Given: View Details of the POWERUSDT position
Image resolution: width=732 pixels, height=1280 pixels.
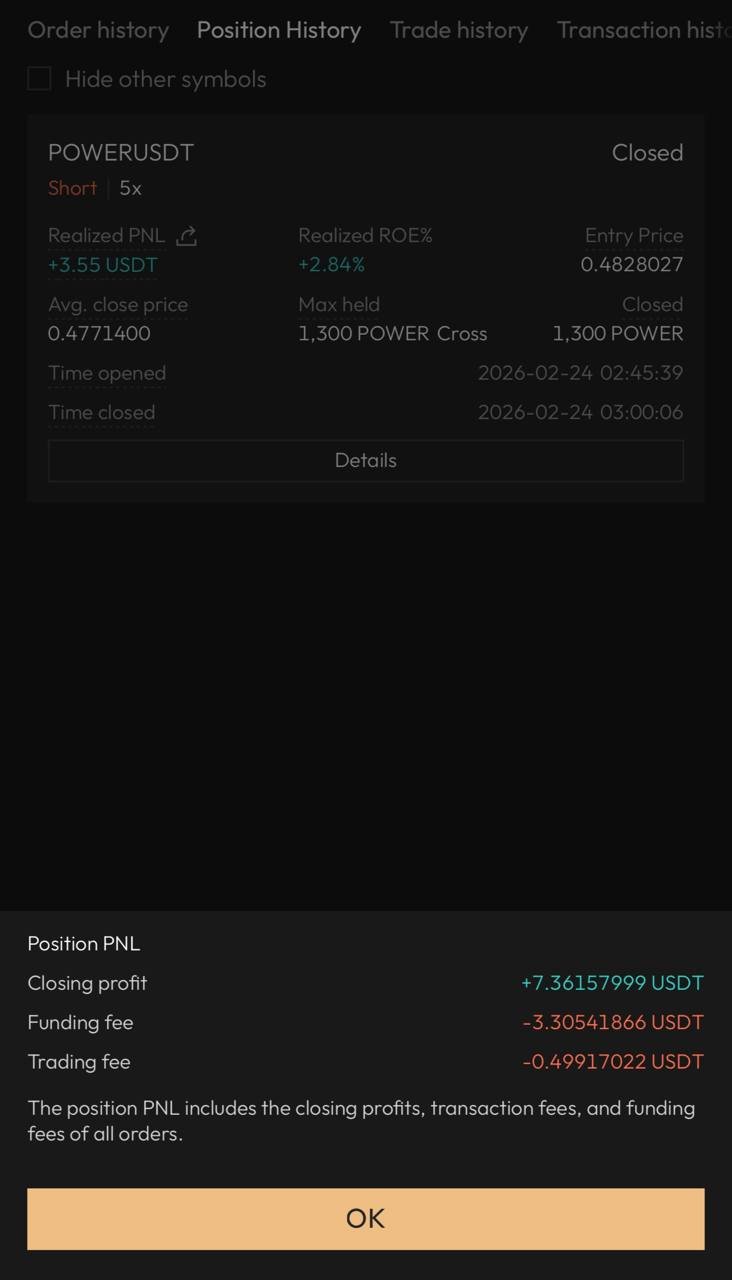Looking at the screenshot, I should click(365, 461).
